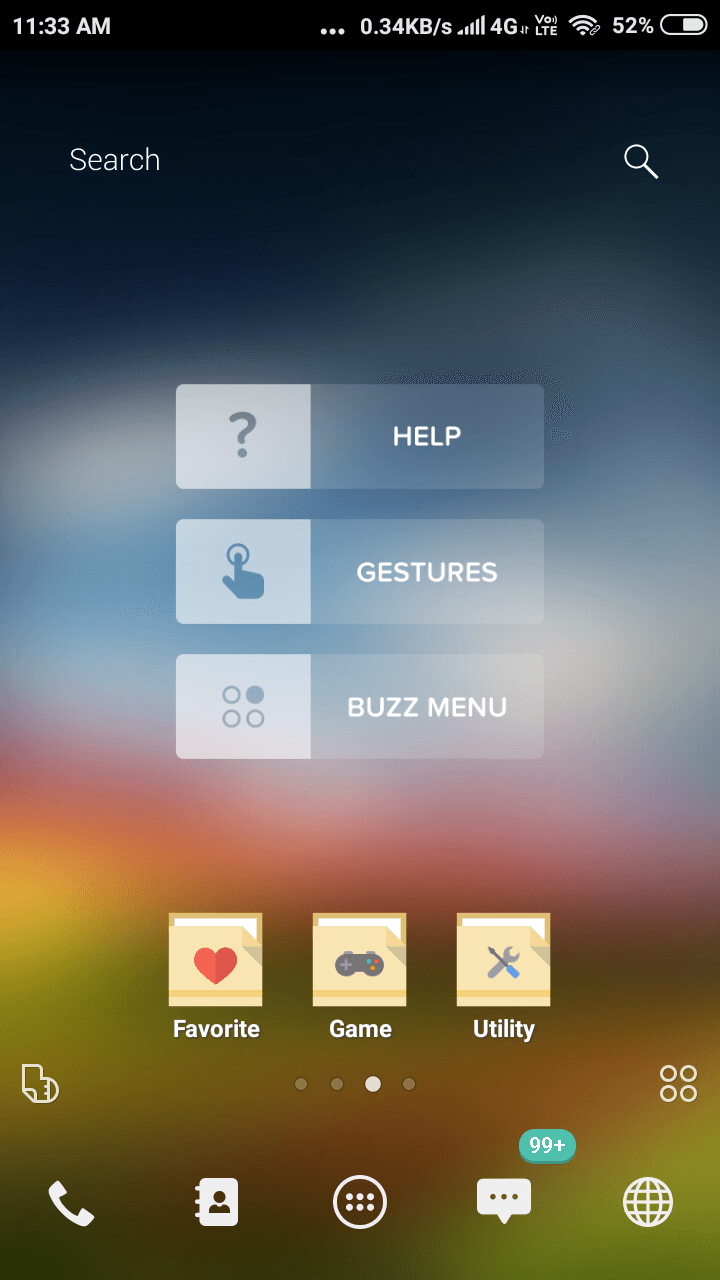Open the app drawer
The image size is (720, 1280).
pyautogui.click(x=360, y=1202)
